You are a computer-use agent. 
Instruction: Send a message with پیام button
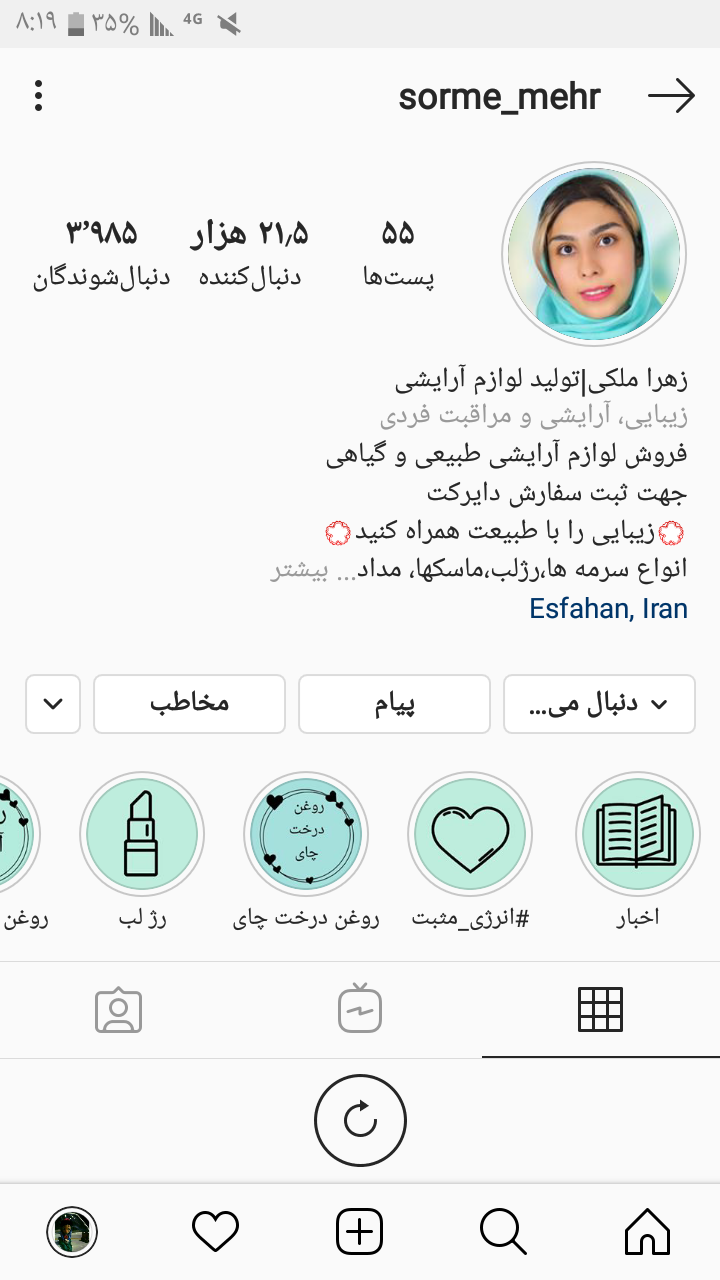point(394,704)
